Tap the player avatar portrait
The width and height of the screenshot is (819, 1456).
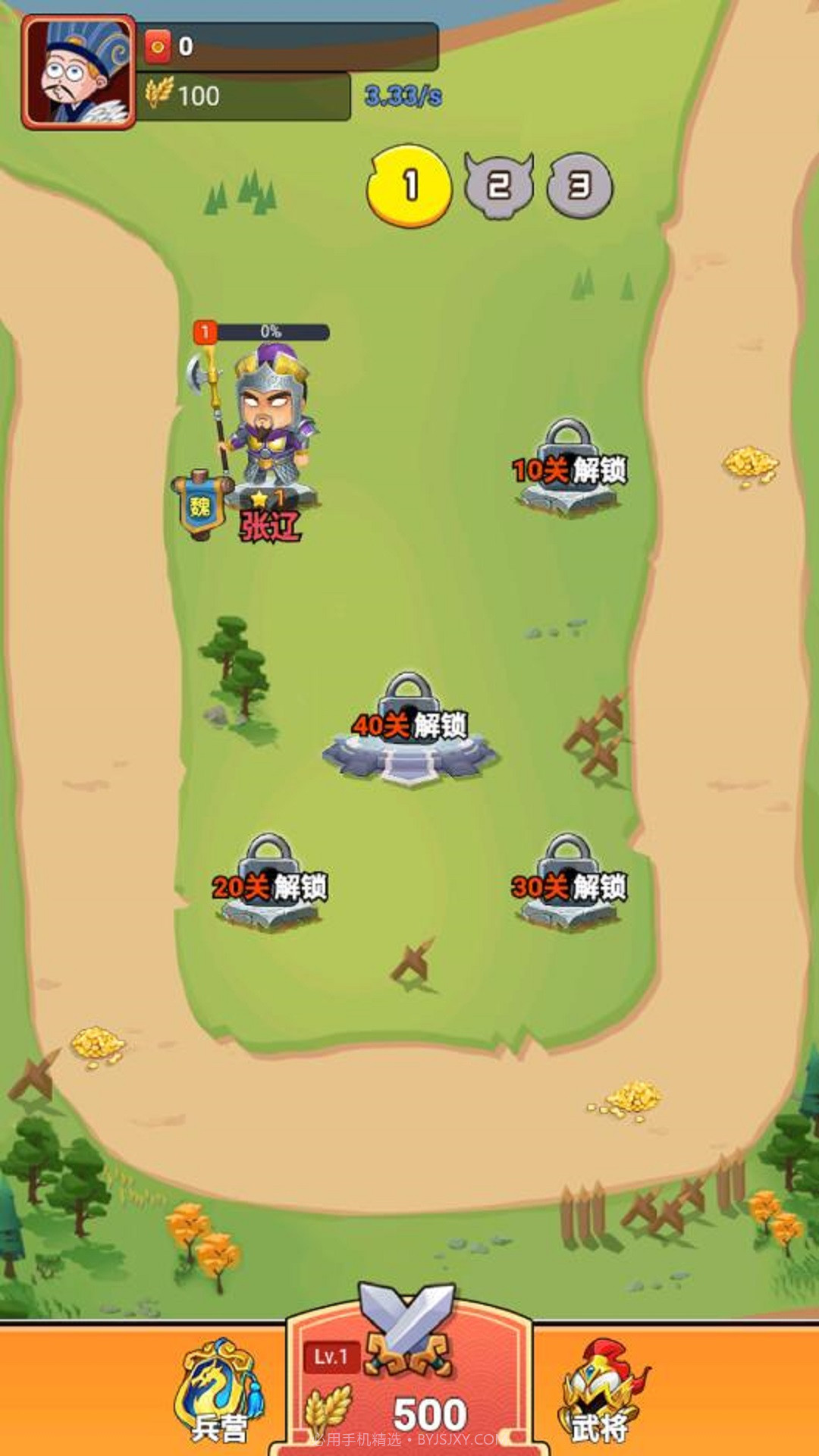click(79, 72)
